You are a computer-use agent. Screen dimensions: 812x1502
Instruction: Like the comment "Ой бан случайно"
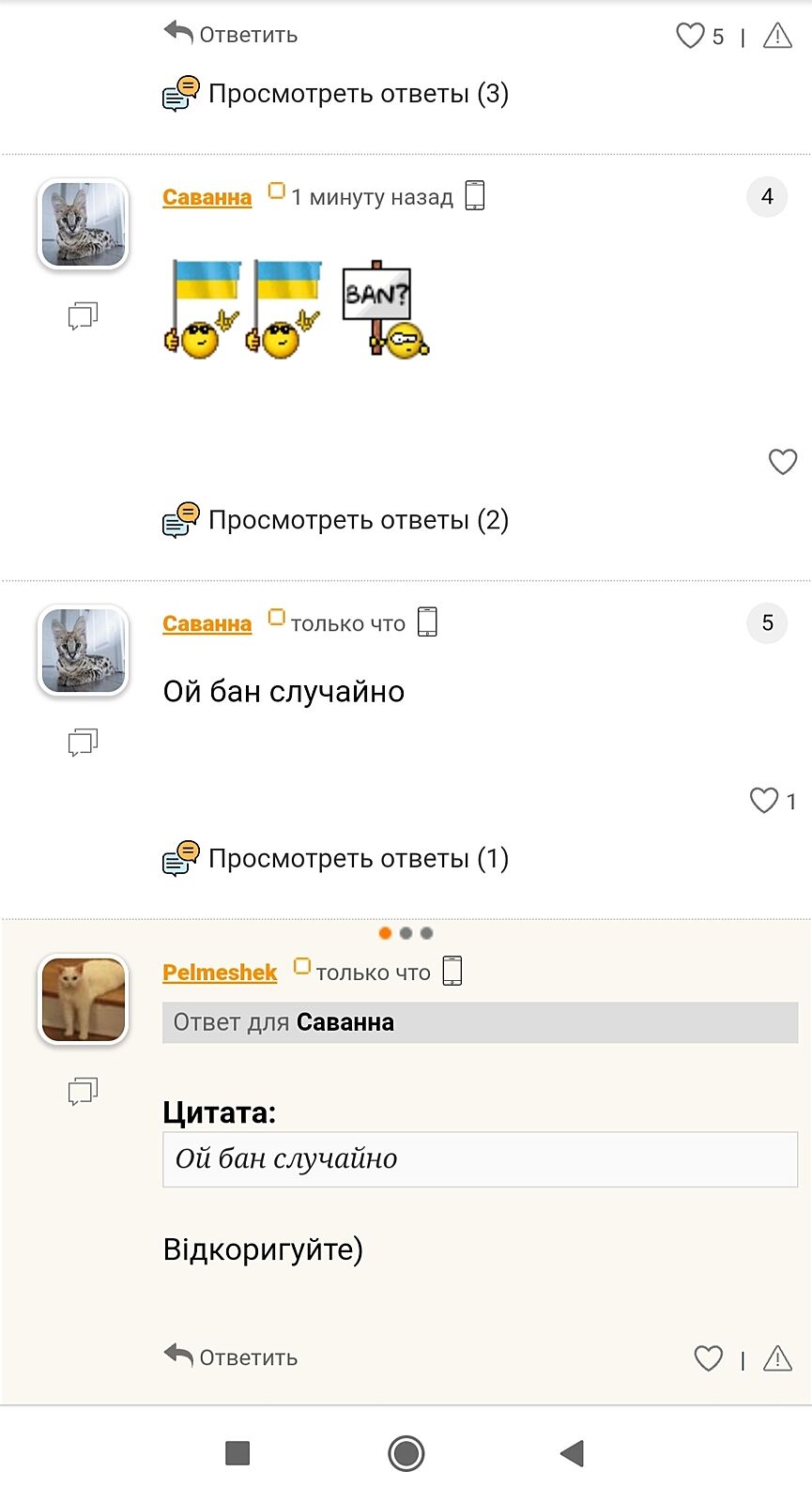[x=764, y=800]
